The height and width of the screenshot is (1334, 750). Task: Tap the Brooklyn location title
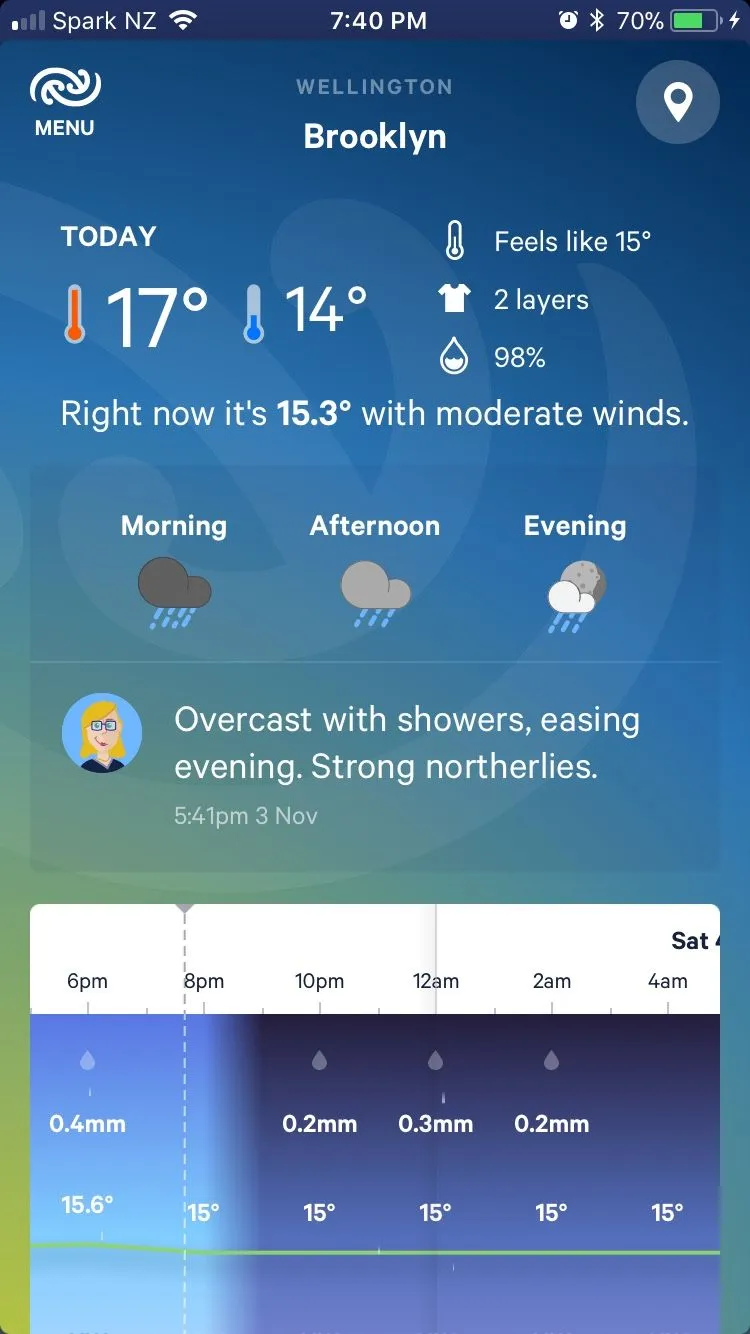click(375, 136)
